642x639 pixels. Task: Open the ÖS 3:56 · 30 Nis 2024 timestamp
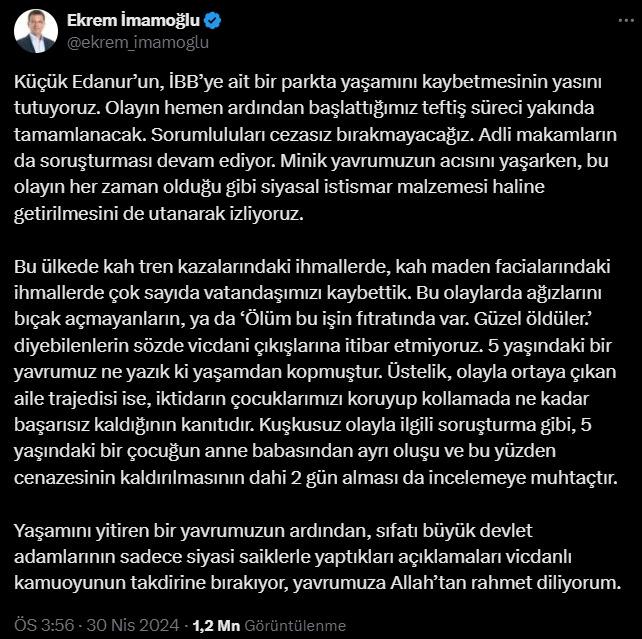99,626
